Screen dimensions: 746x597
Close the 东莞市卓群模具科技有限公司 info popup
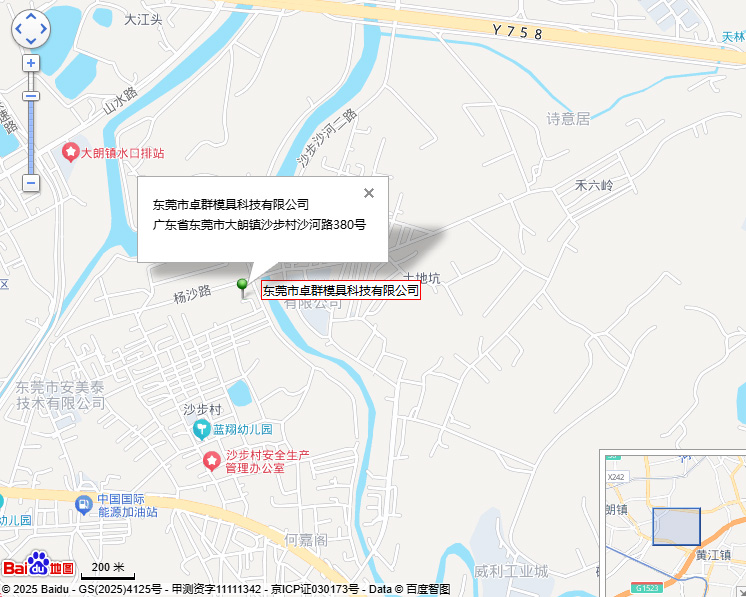[x=369, y=193]
